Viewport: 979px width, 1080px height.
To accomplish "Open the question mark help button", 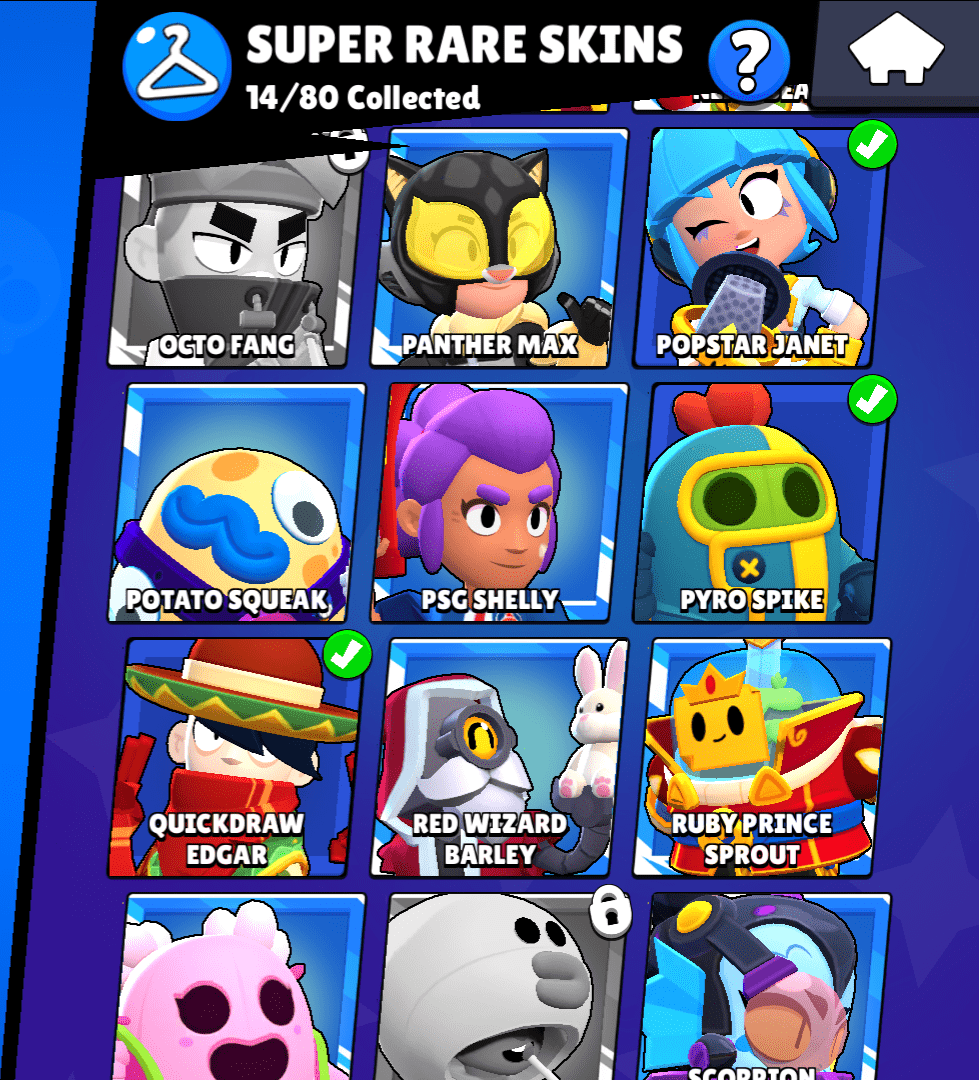I will 748,59.
